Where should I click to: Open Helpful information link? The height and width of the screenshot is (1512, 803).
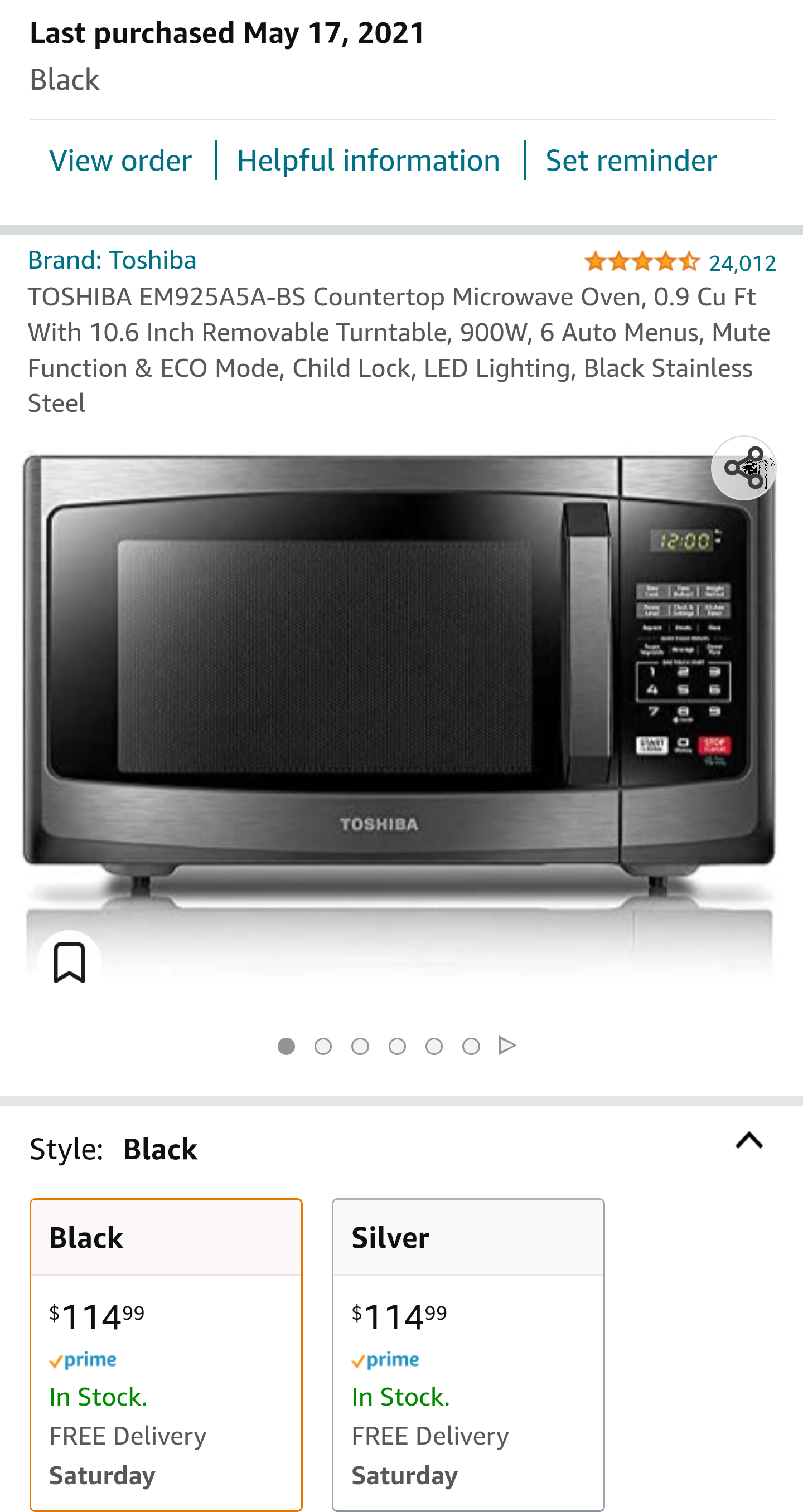(x=368, y=161)
